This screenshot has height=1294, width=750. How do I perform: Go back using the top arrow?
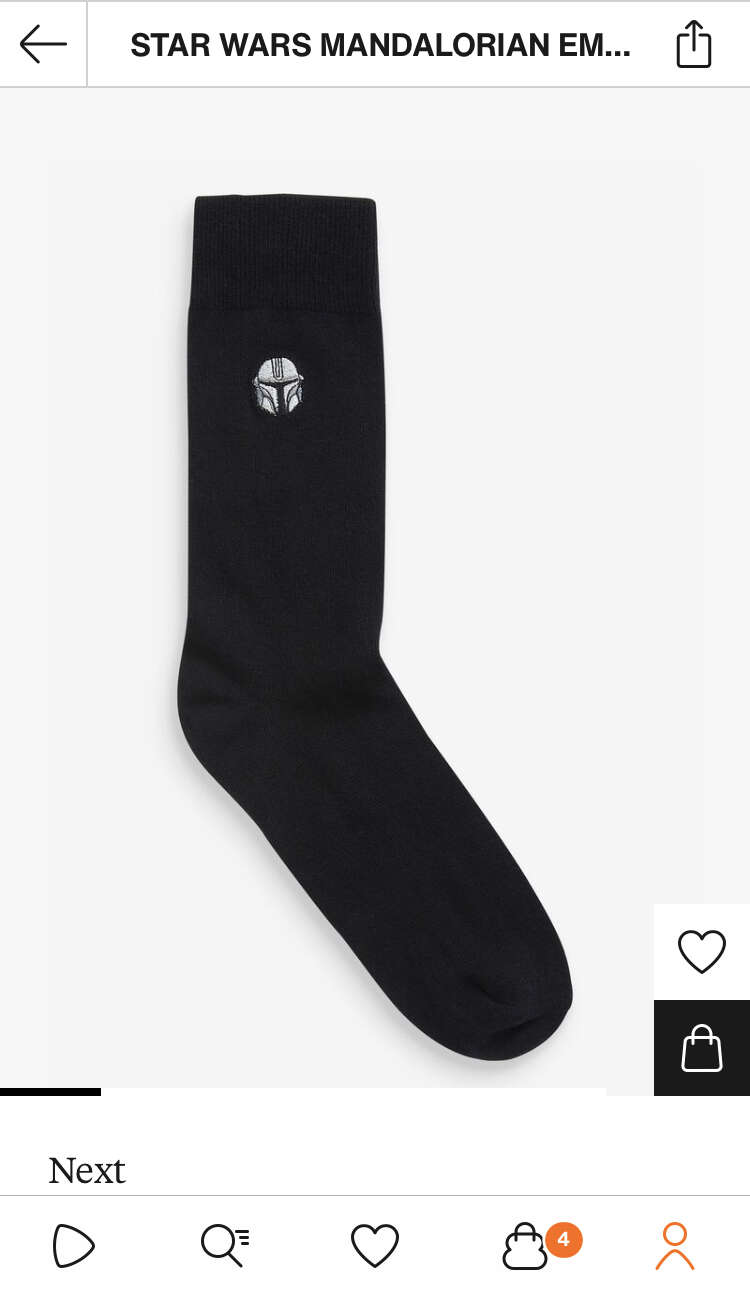pos(43,44)
